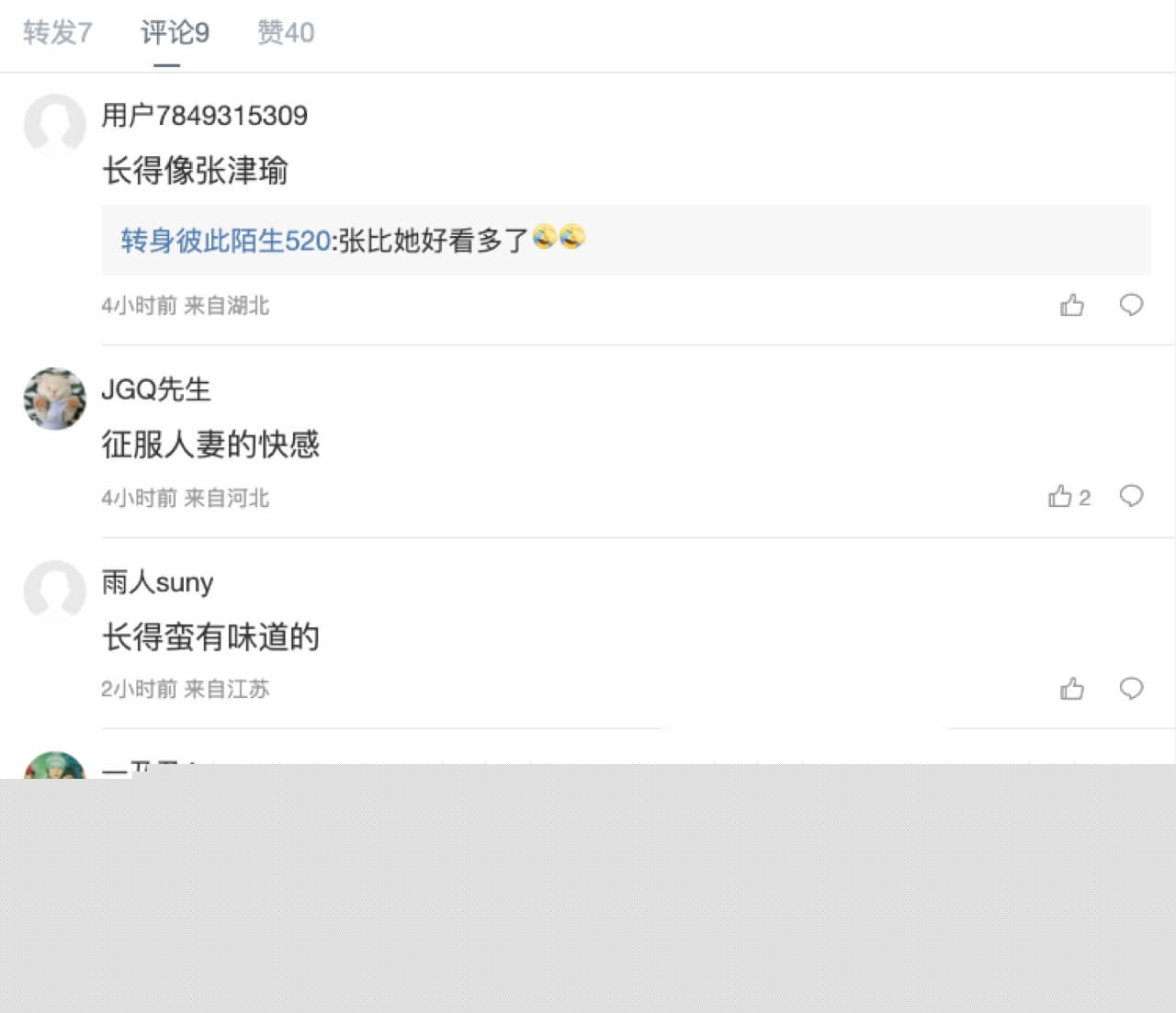Open 用户7849315309's avatar

55,124
